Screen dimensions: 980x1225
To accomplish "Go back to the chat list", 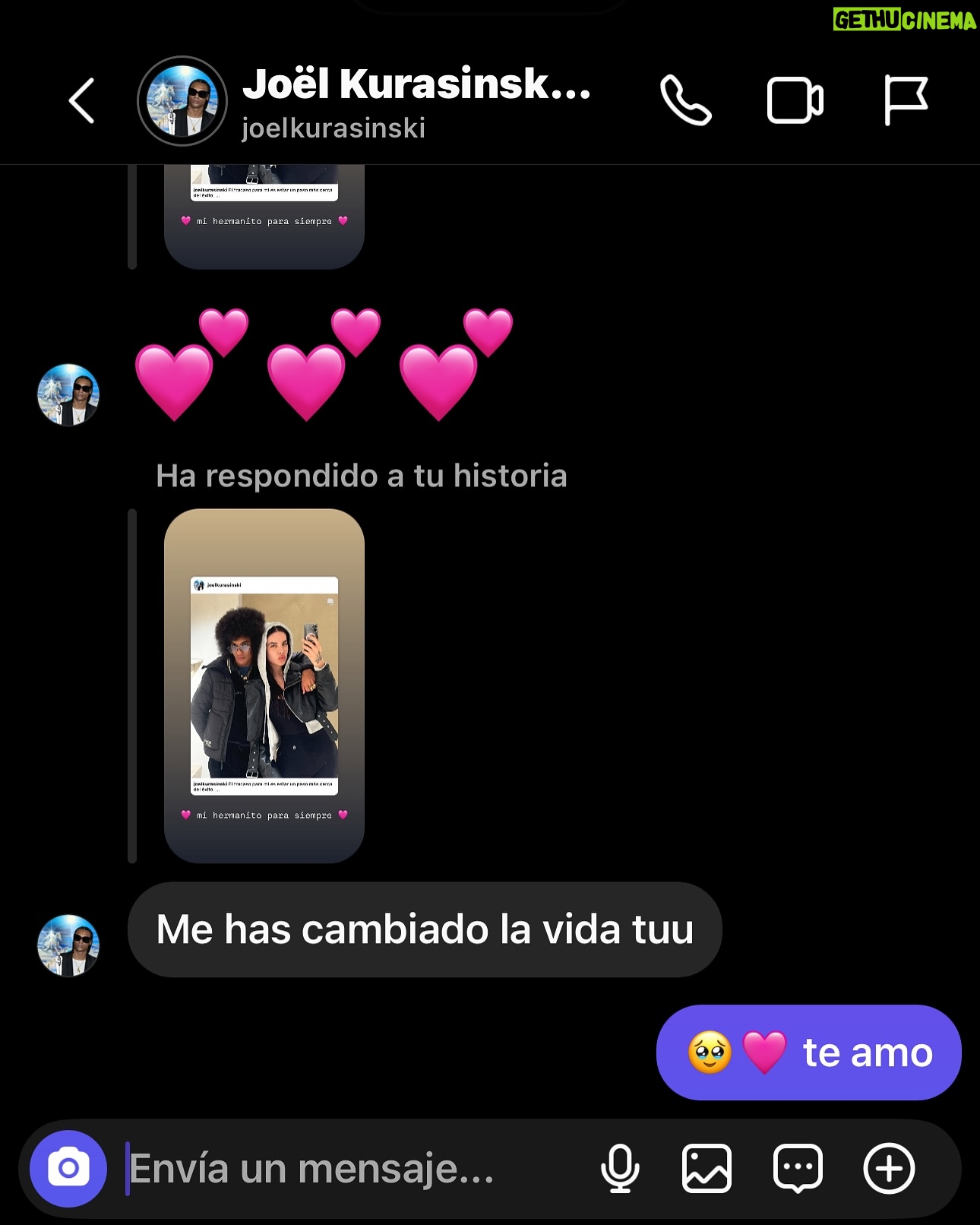I will (82, 100).
